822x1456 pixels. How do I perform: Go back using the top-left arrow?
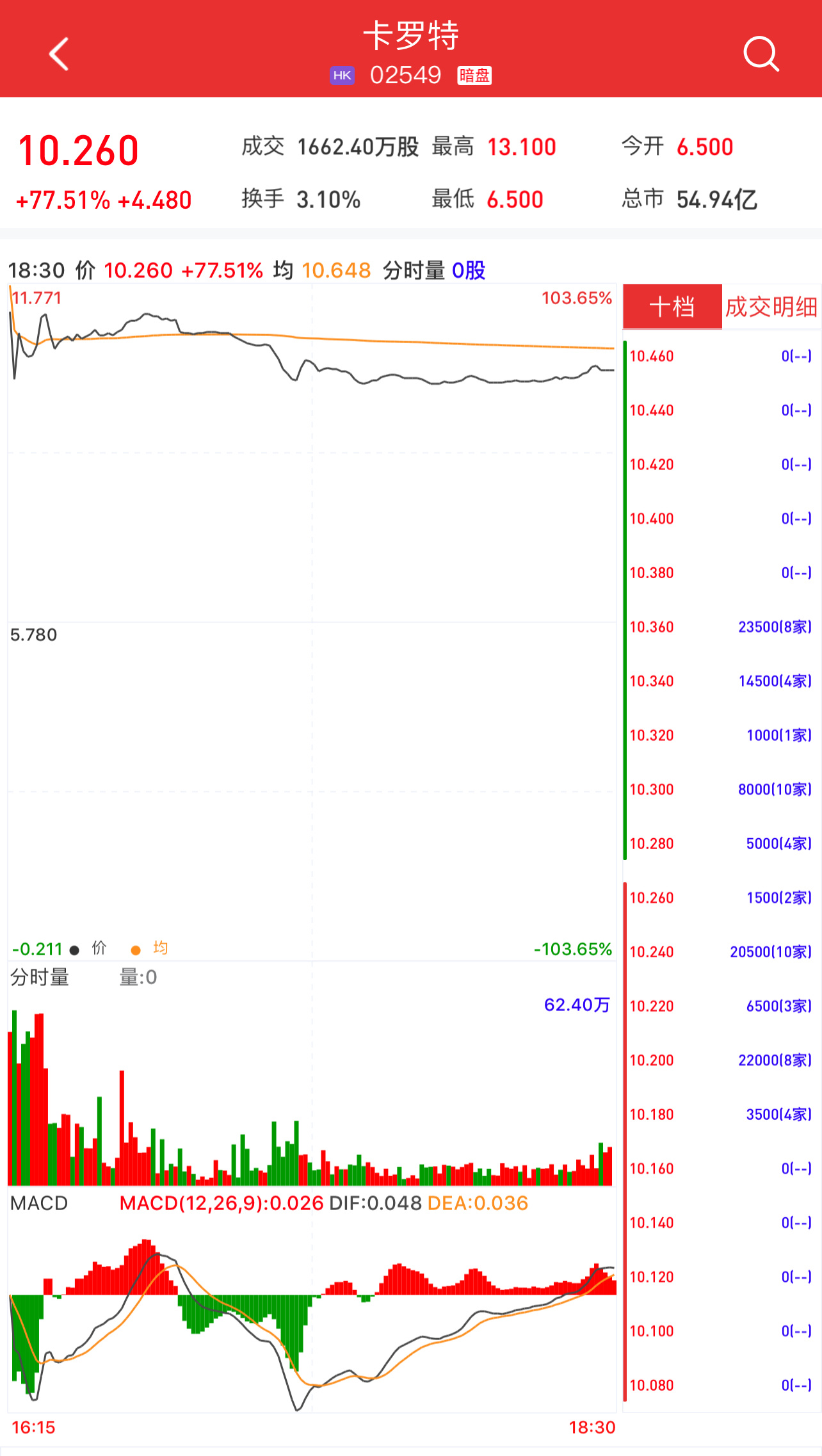59,54
